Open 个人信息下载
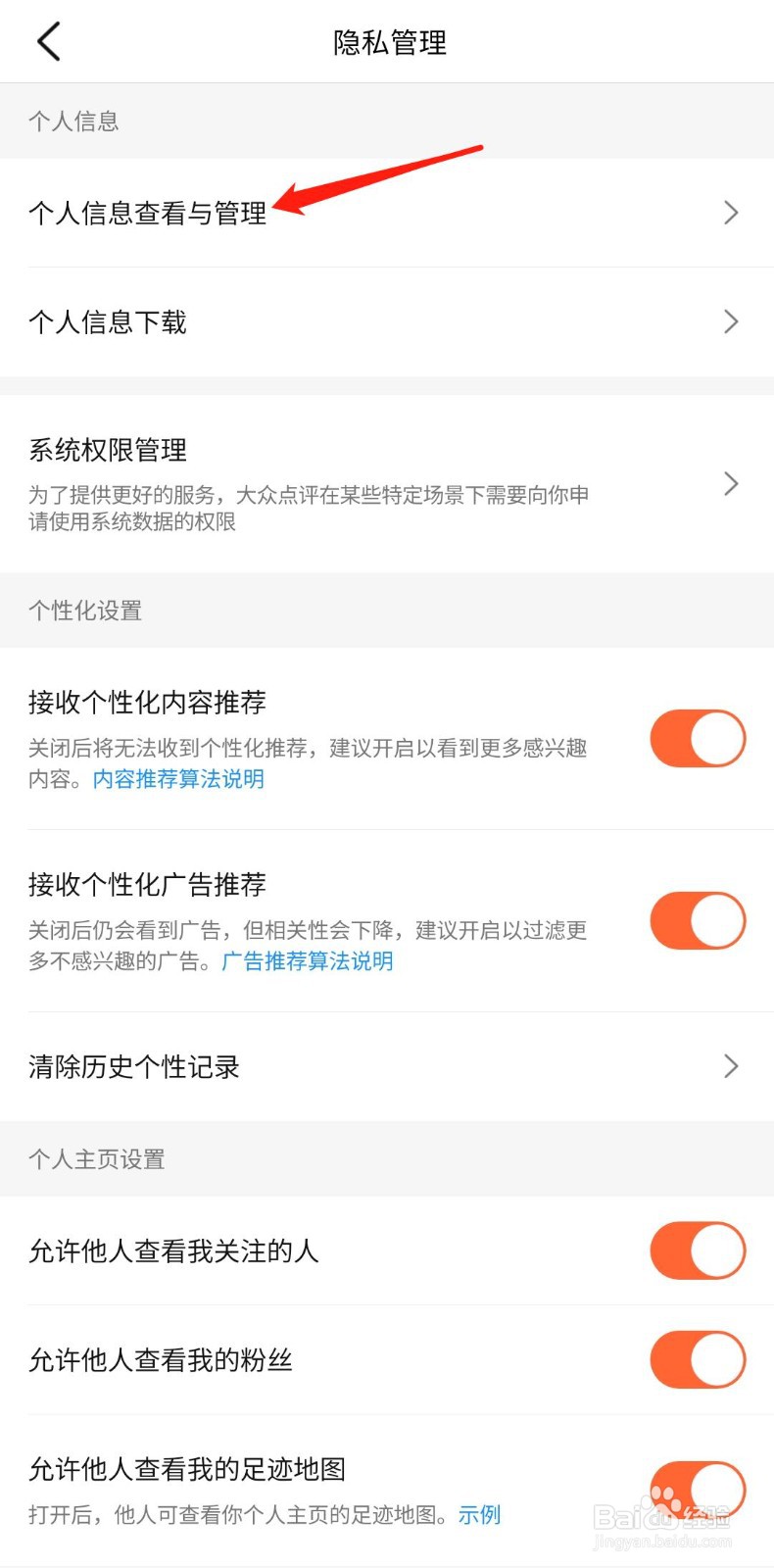Screen dimensions: 774x1568 point(108,321)
